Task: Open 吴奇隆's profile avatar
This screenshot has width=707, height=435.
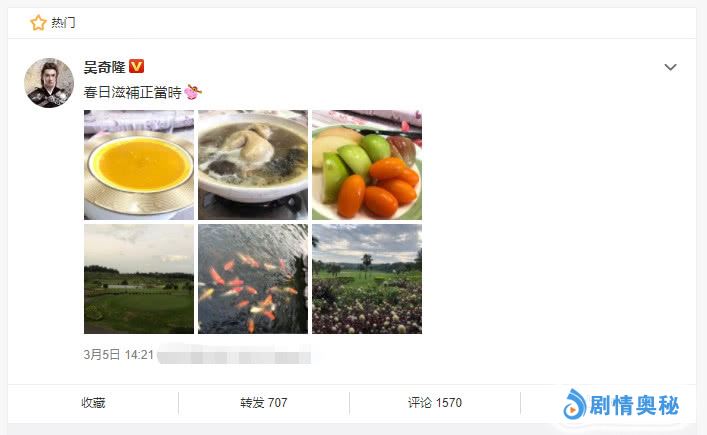Action: pyautogui.click(x=49, y=83)
